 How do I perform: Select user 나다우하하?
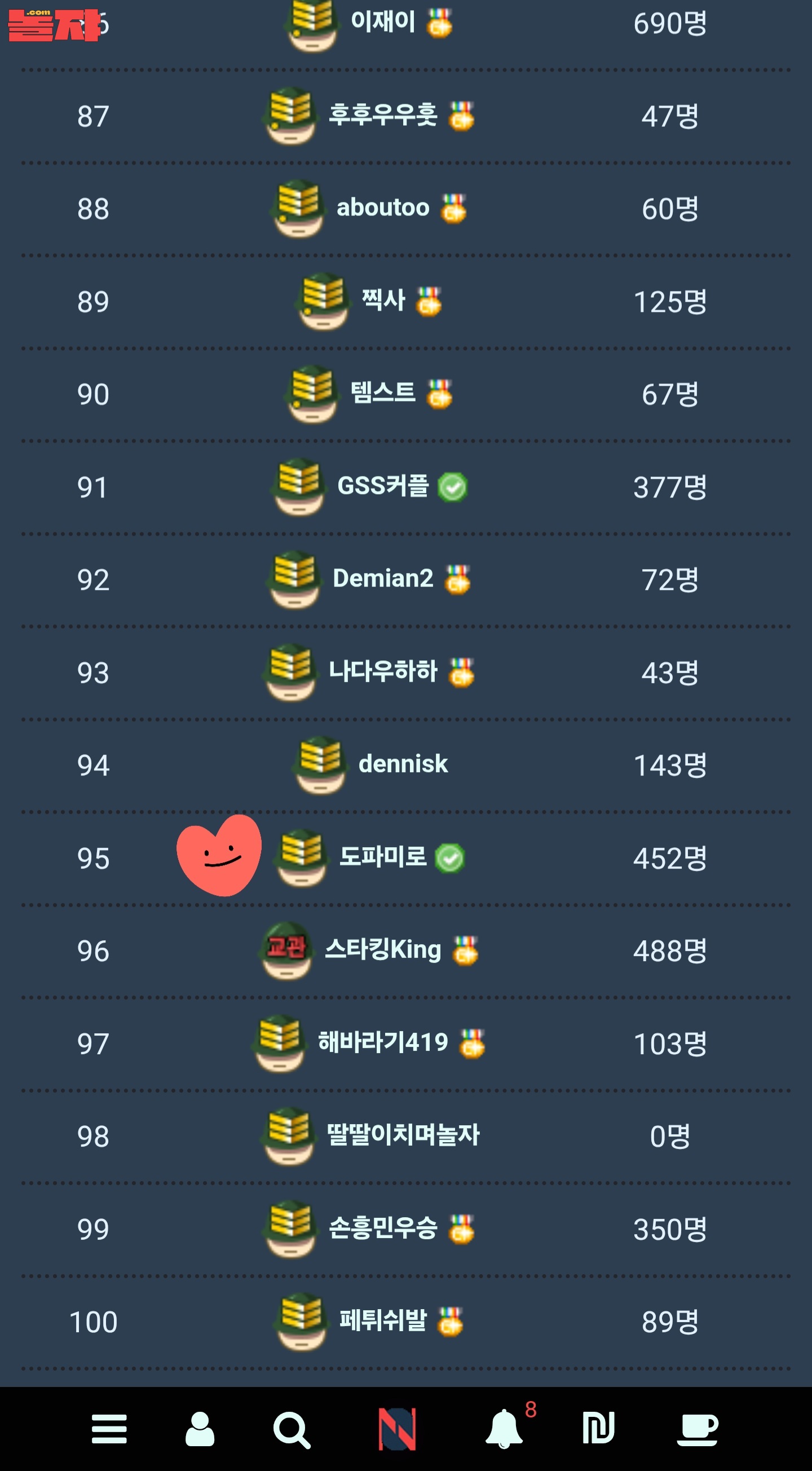pos(383,671)
